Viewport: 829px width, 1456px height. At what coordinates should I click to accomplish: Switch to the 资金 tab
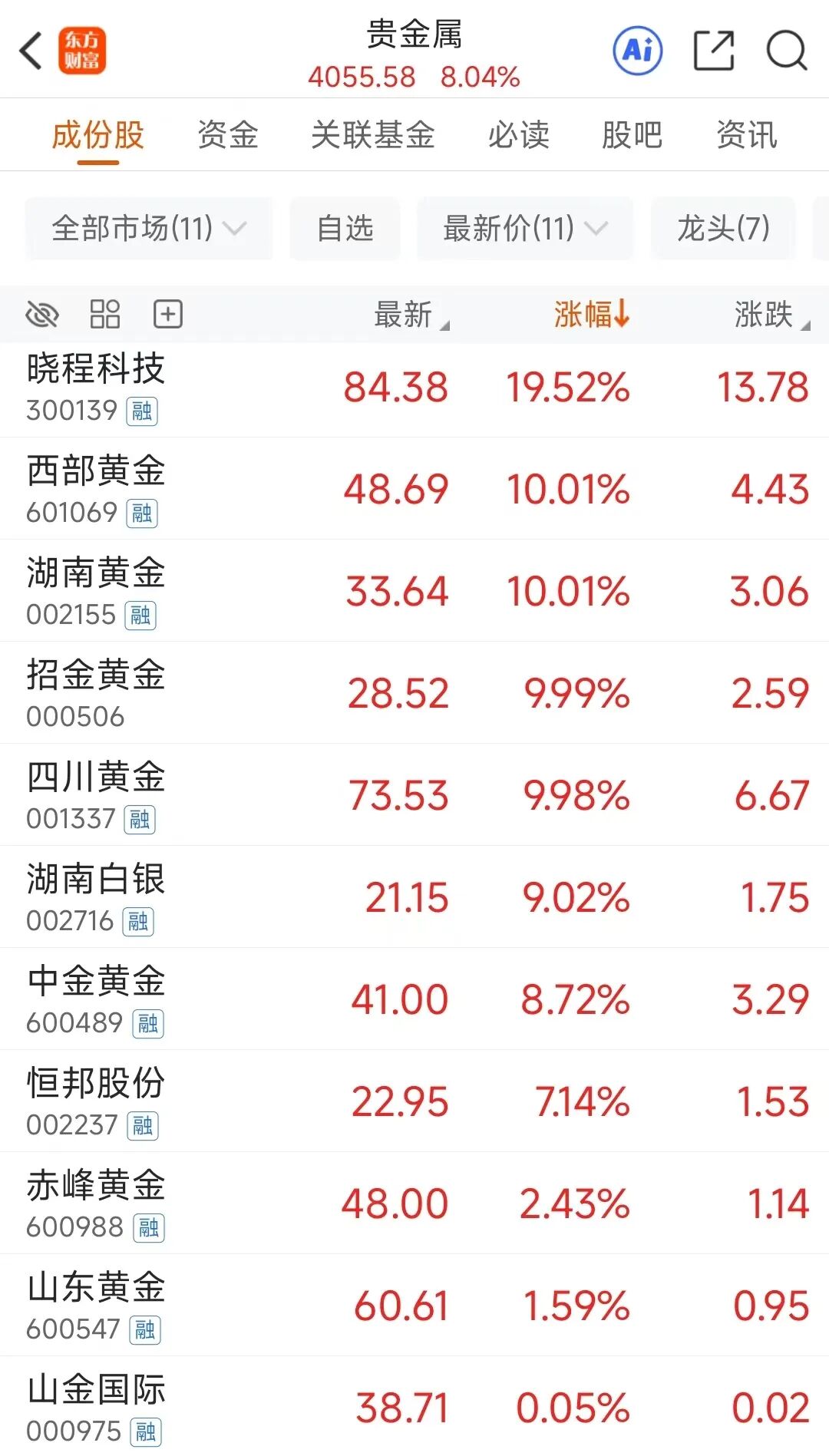(x=227, y=135)
